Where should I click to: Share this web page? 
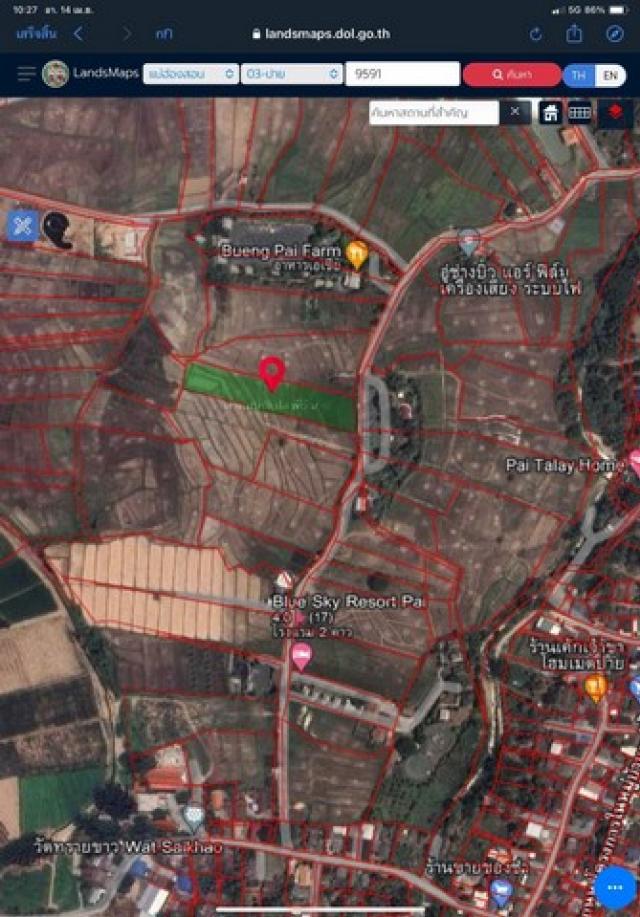click(574, 34)
